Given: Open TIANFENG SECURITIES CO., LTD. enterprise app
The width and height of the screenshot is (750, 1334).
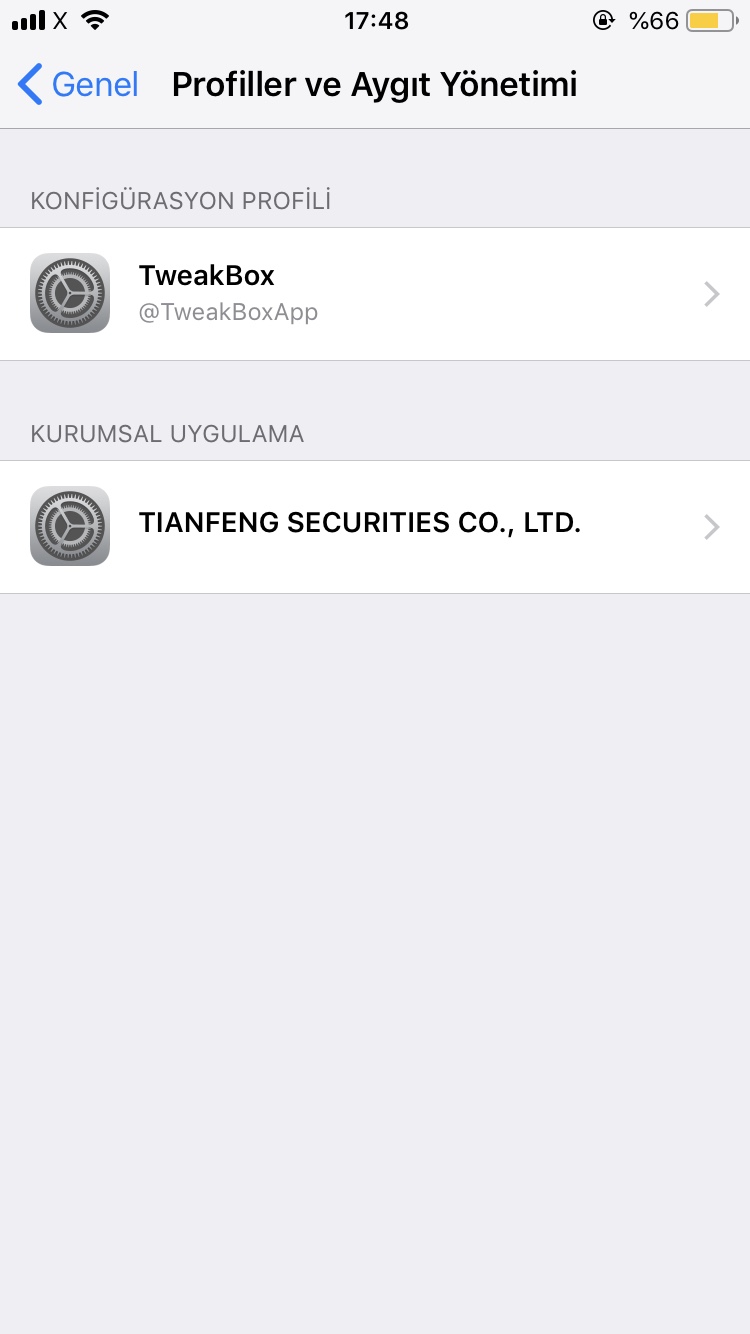Looking at the screenshot, I should click(x=374, y=526).
